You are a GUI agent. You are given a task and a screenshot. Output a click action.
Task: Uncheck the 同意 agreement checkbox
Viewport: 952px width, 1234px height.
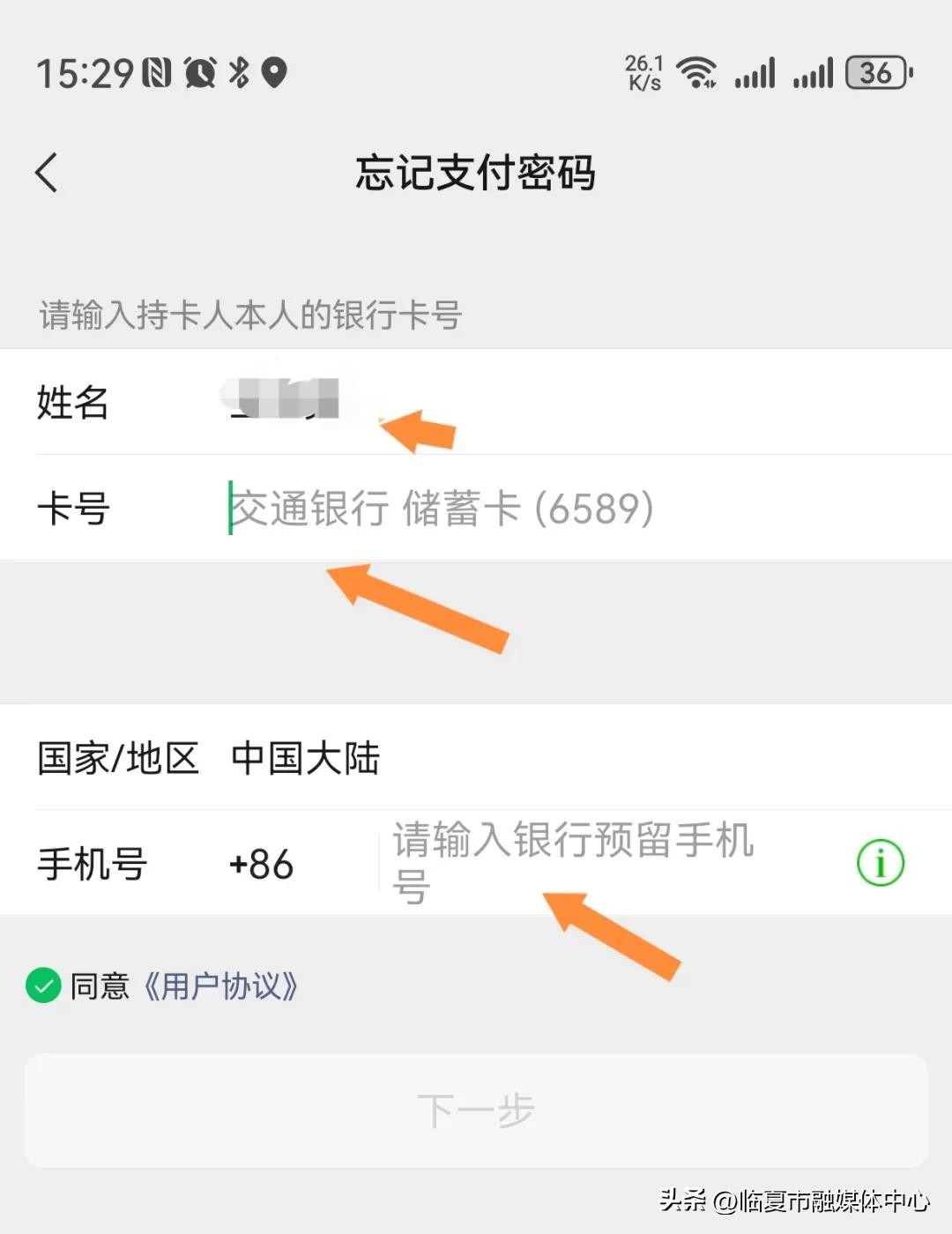[43, 985]
